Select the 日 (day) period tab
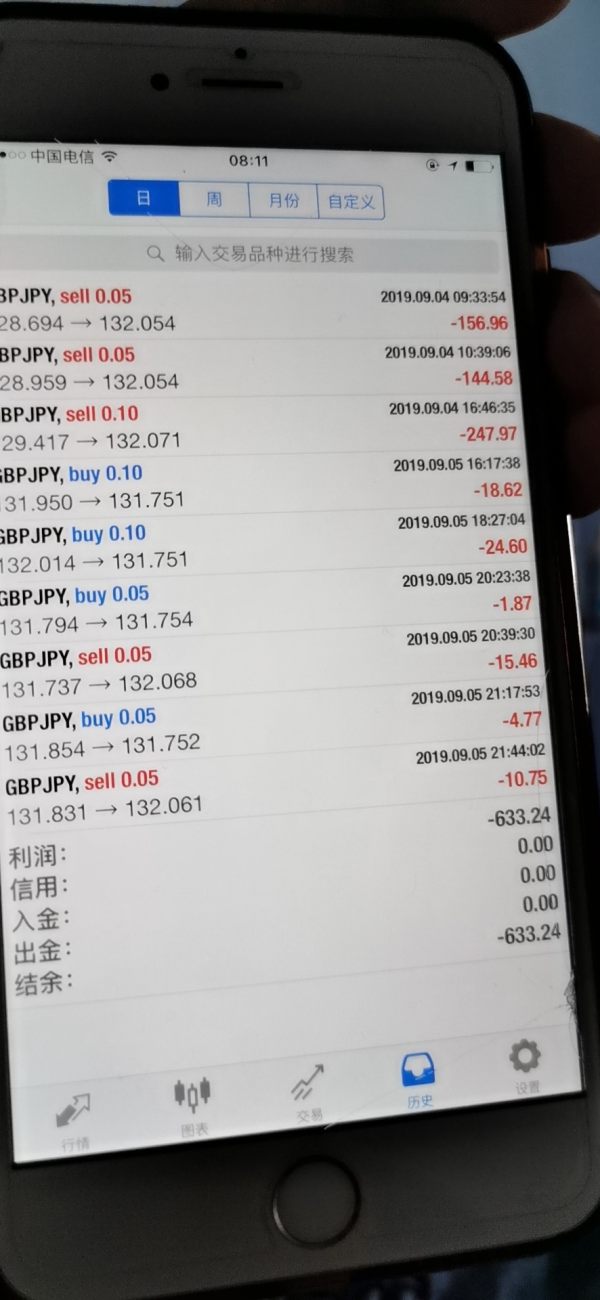The image size is (600, 1300). click(144, 199)
